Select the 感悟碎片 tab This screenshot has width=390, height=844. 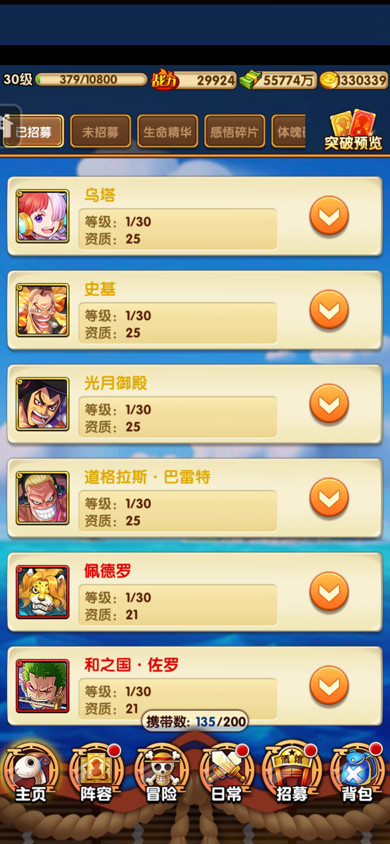pyautogui.click(x=235, y=131)
